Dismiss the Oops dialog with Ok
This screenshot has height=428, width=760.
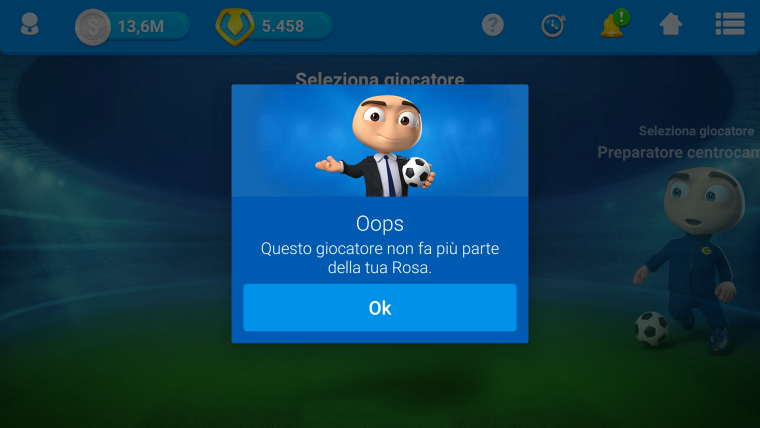[x=380, y=308]
